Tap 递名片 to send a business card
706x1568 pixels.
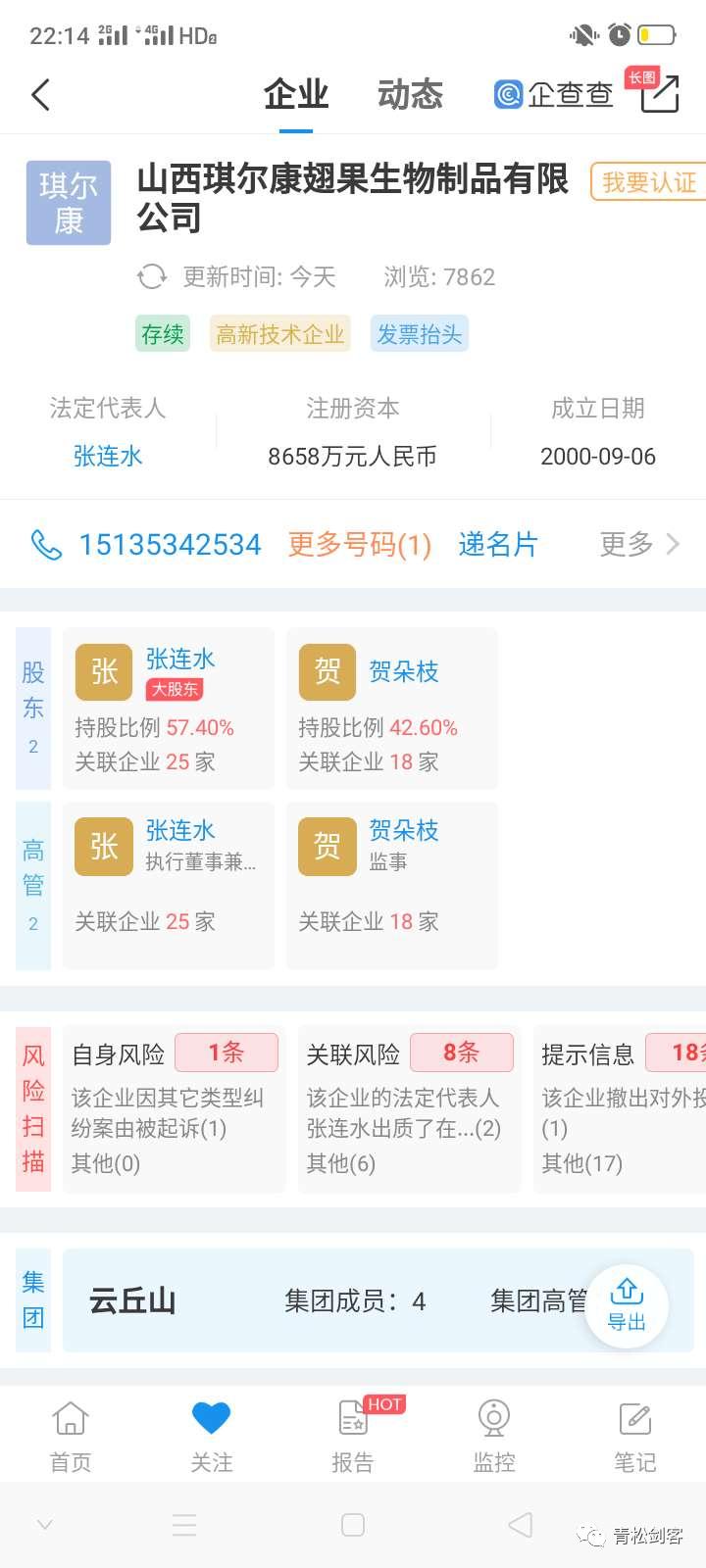click(x=498, y=545)
